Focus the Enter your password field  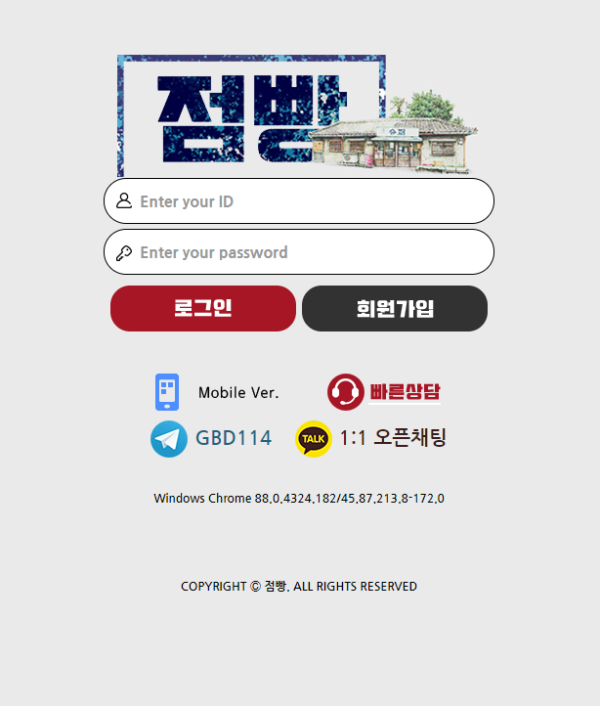coord(300,252)
